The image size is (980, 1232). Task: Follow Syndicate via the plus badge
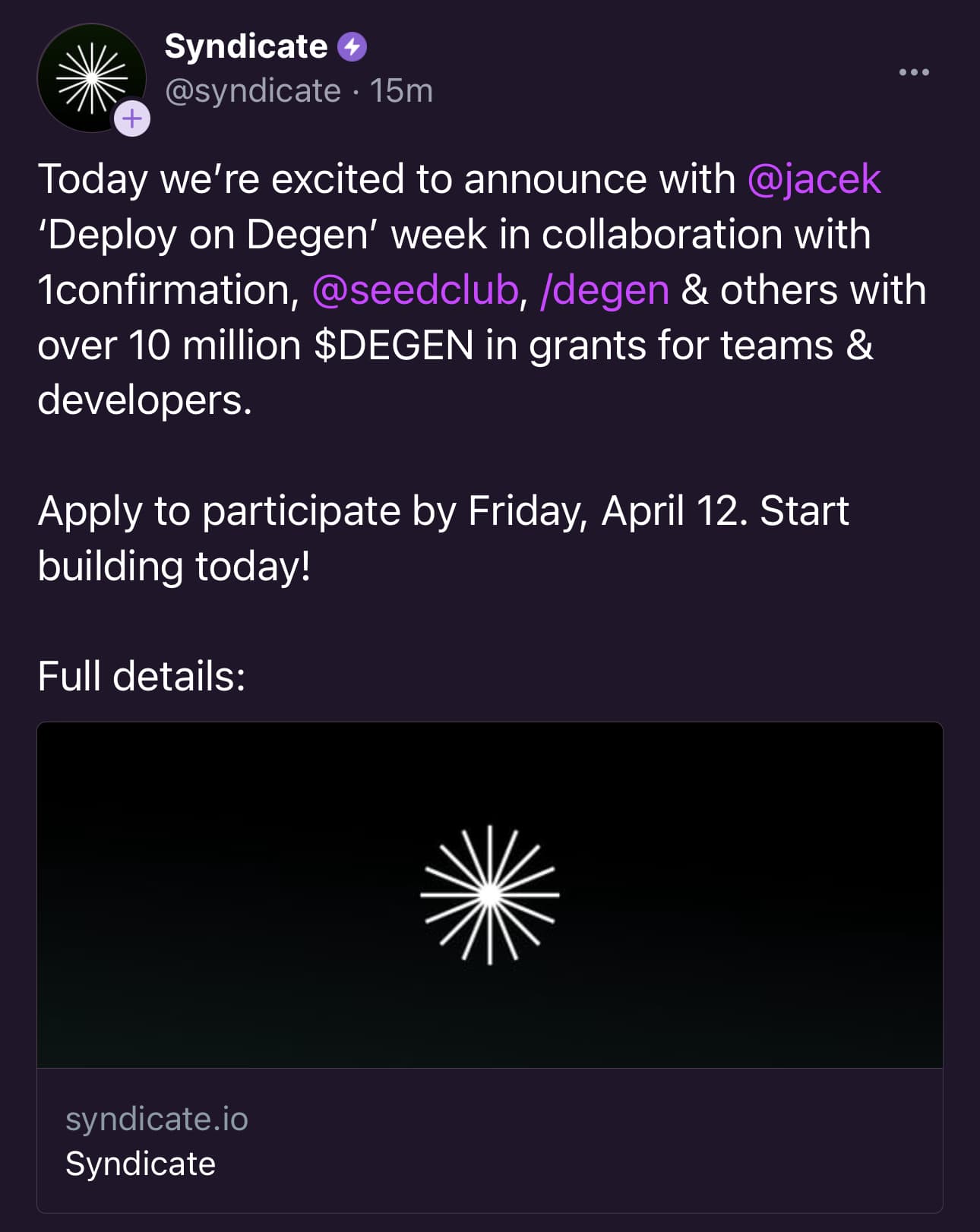coord(132,119)
